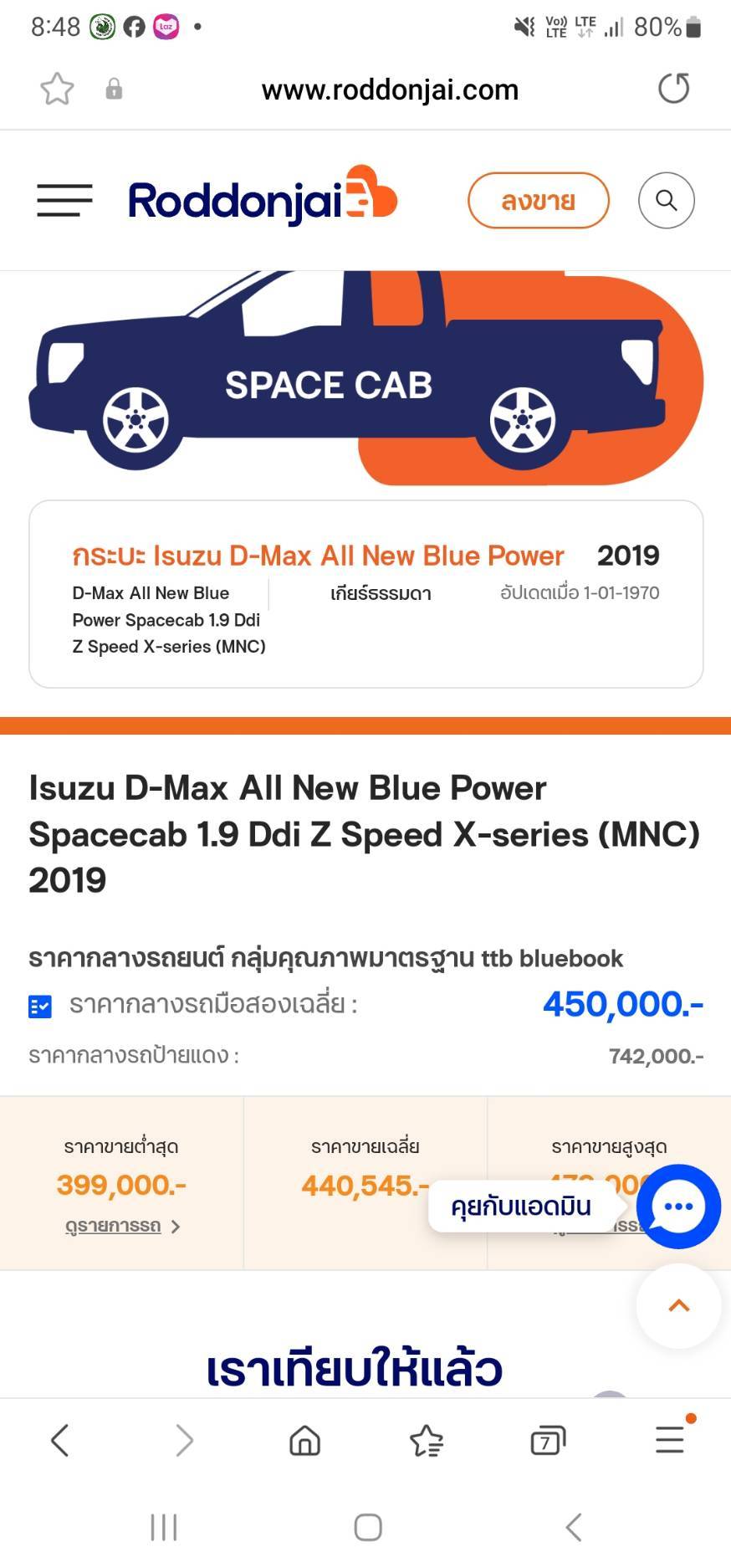Go back with the browser back arrow
This screenshot has width=731, height=1568.
59,1441
